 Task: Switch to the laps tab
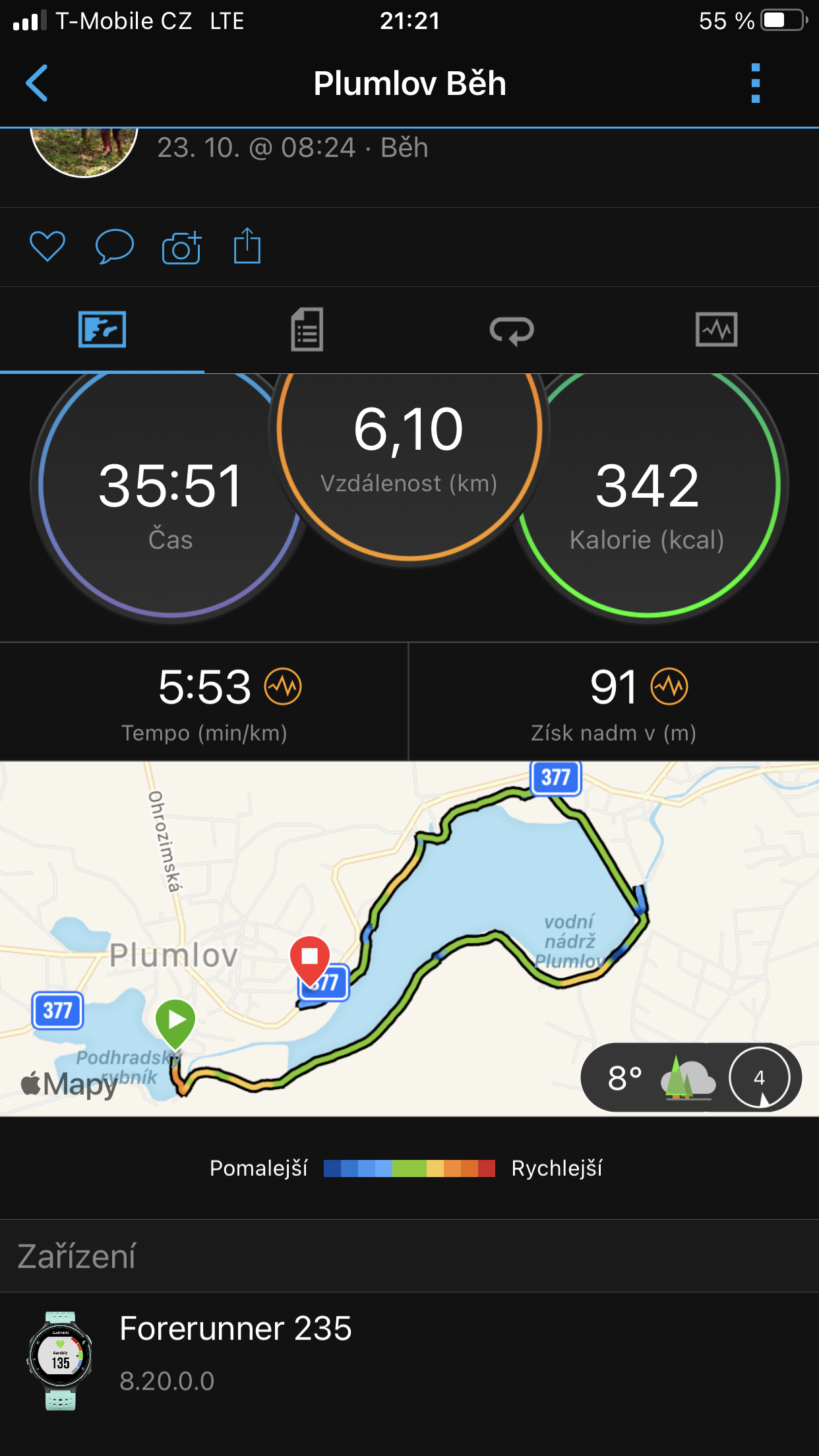tap(512, 330)
